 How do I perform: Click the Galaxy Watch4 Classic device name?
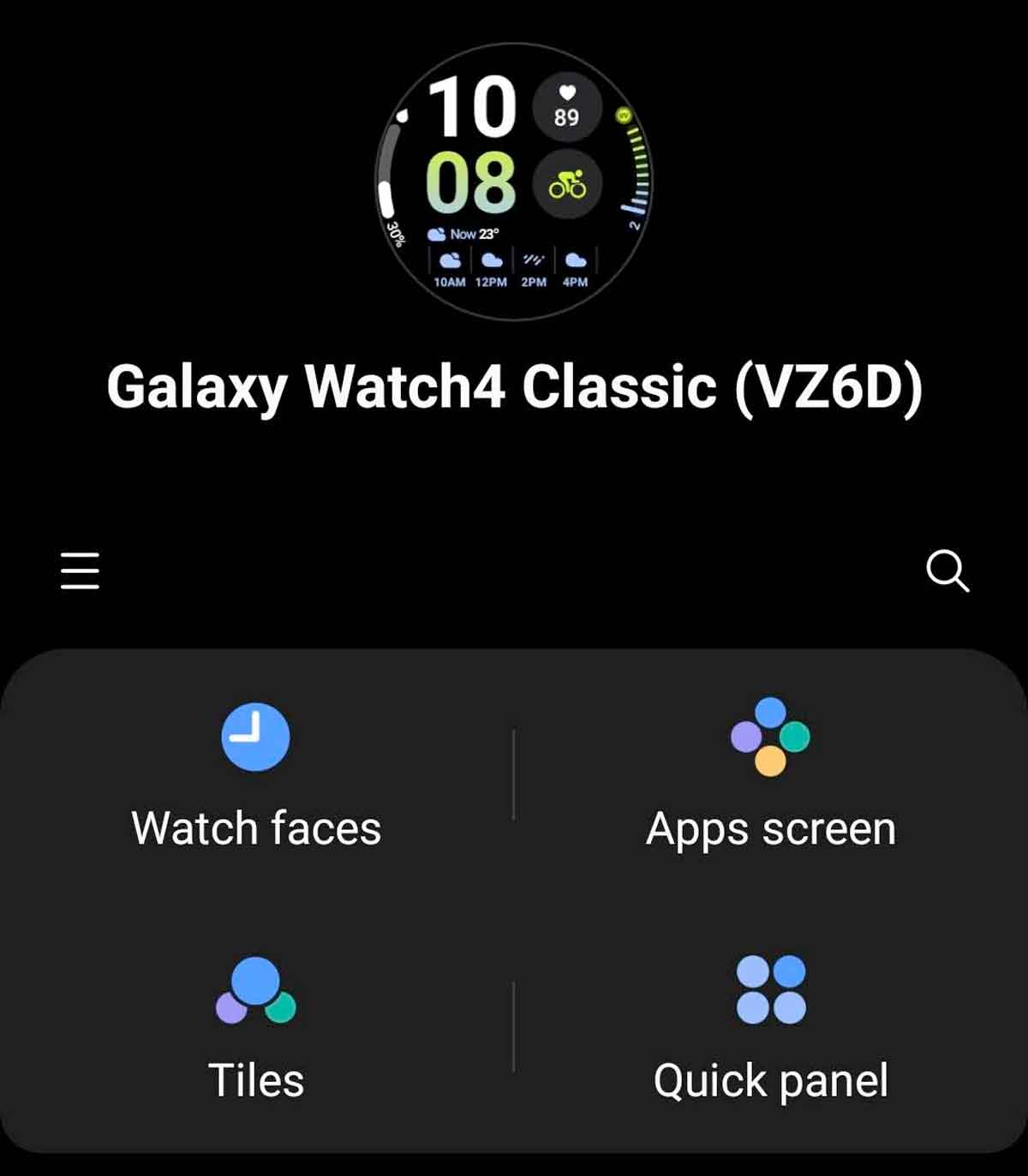pyautogui.click(x=514, y=386)
